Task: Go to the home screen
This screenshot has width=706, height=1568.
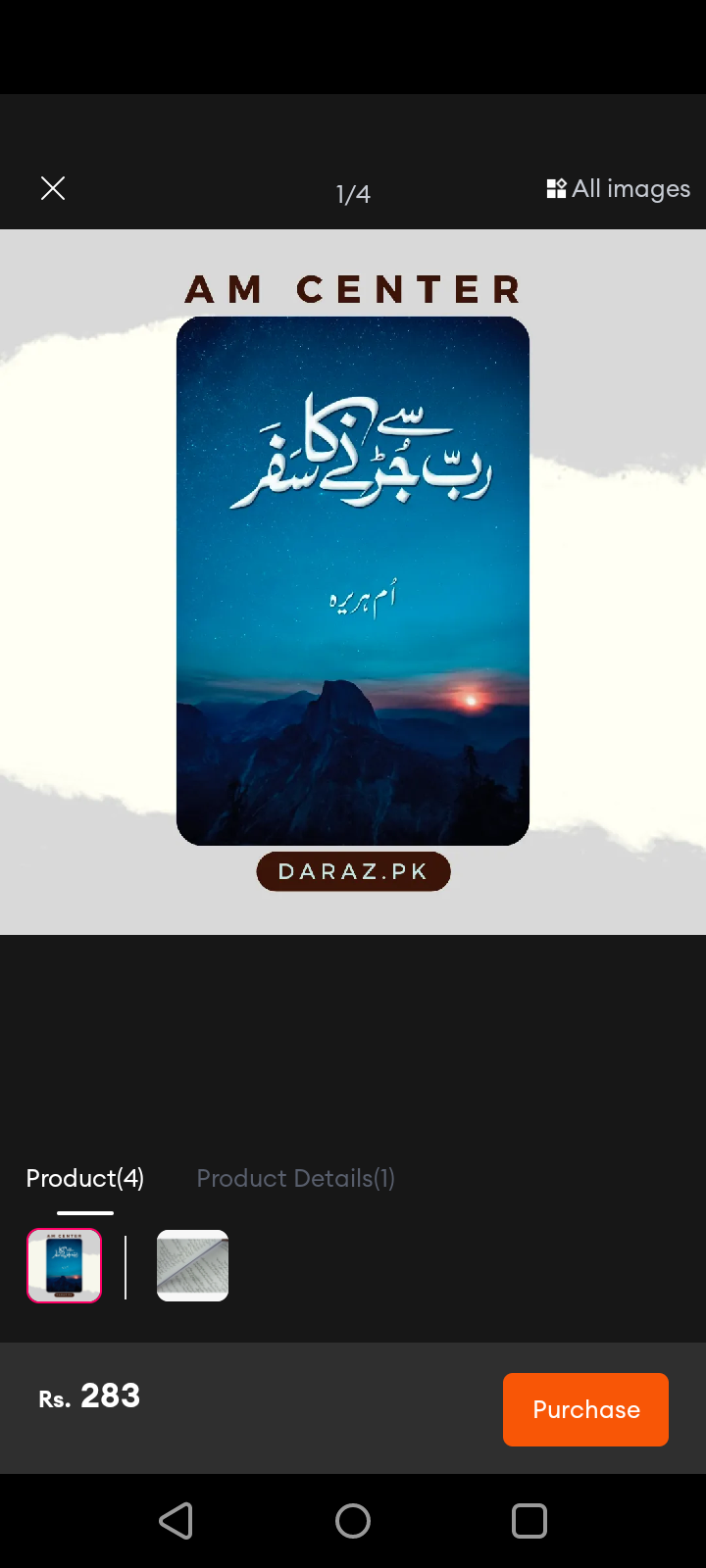Action: pos(353,1521)
